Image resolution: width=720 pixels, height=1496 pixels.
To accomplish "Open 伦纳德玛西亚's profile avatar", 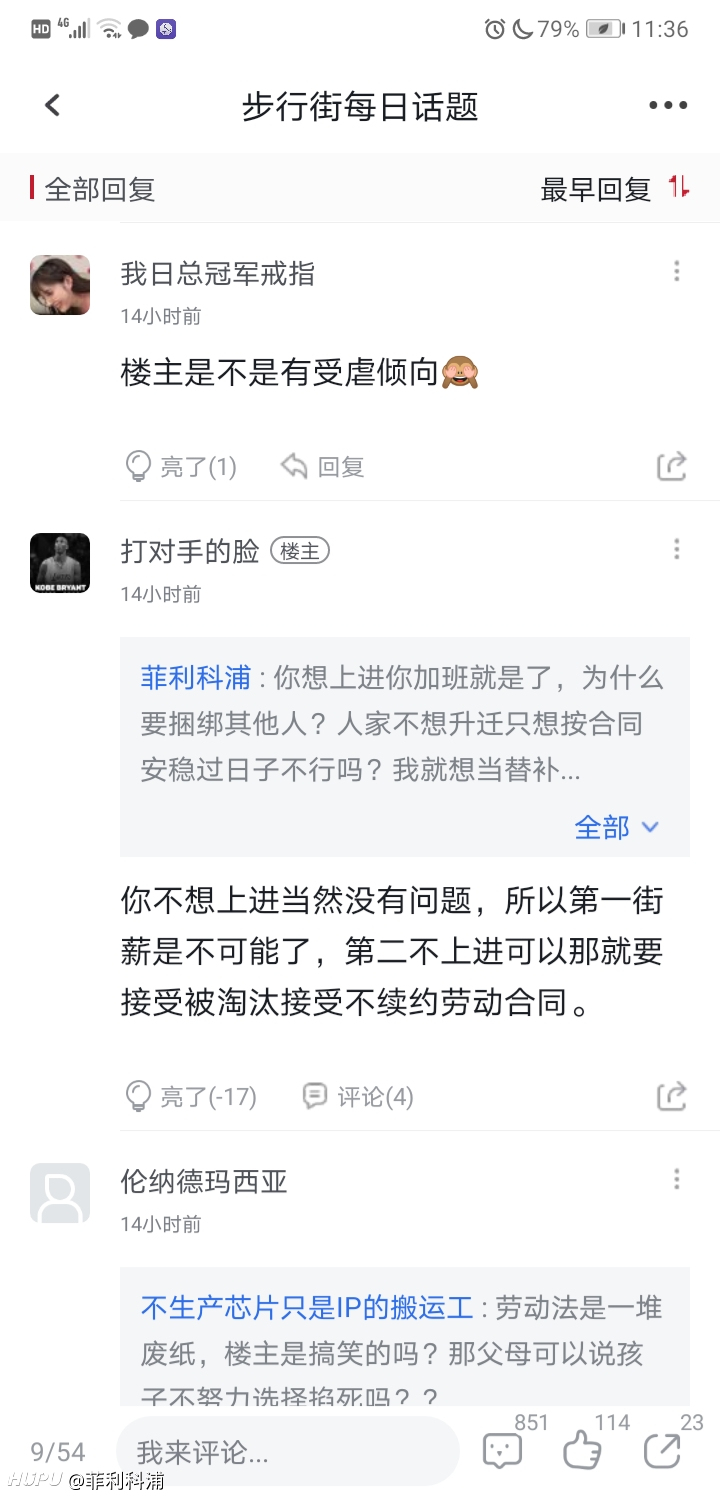I will coord(60,1193).
